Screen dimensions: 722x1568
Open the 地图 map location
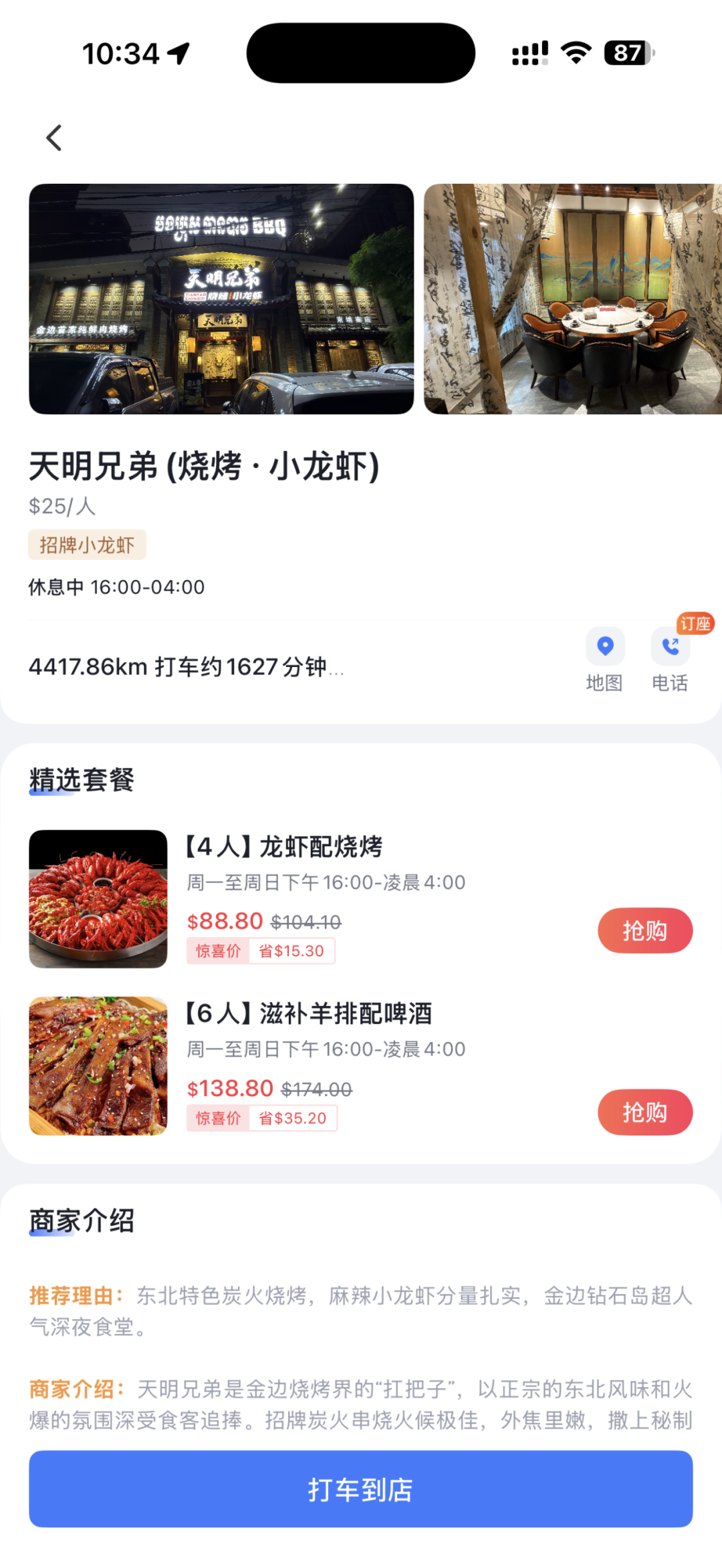click(x=605, y=660)
